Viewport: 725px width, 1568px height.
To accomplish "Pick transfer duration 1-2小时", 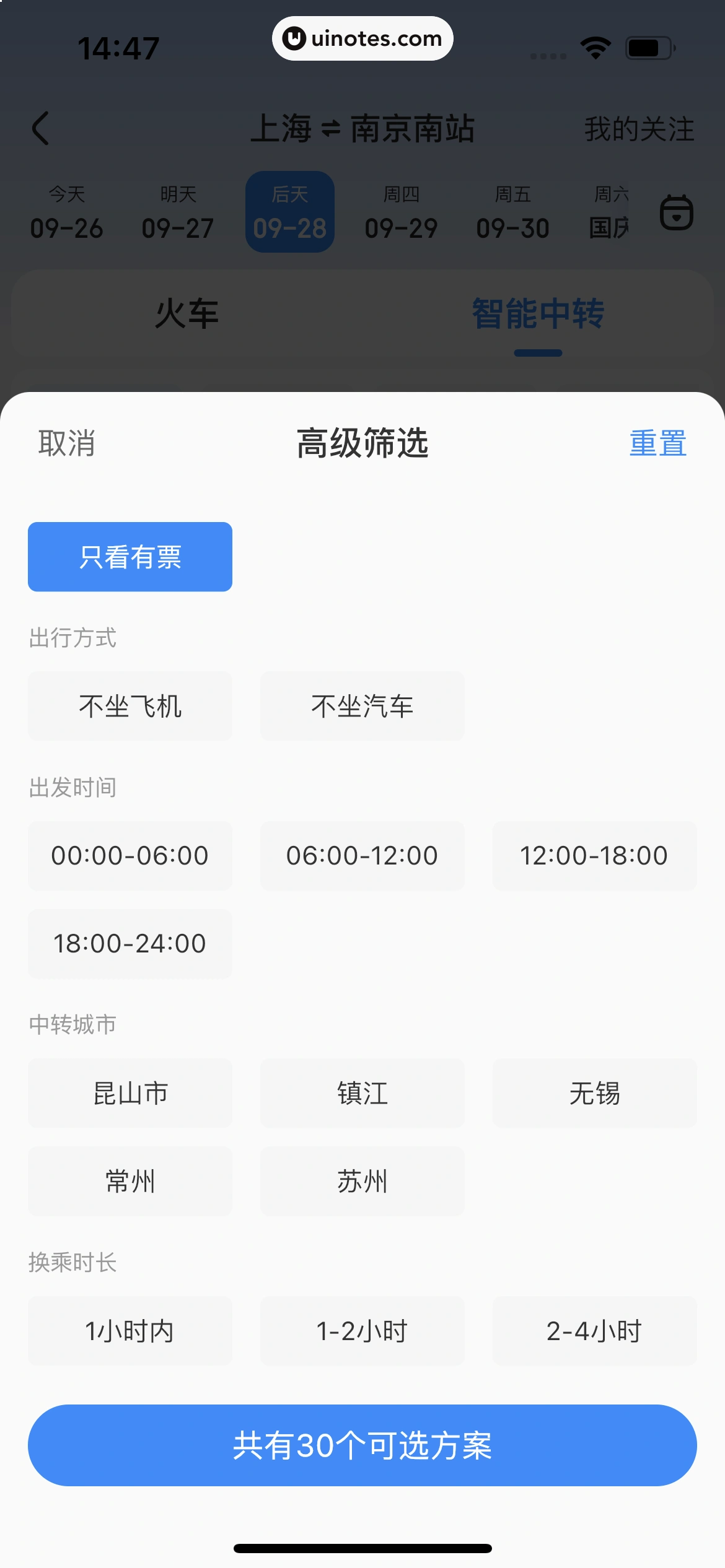I will [362, 1331].
